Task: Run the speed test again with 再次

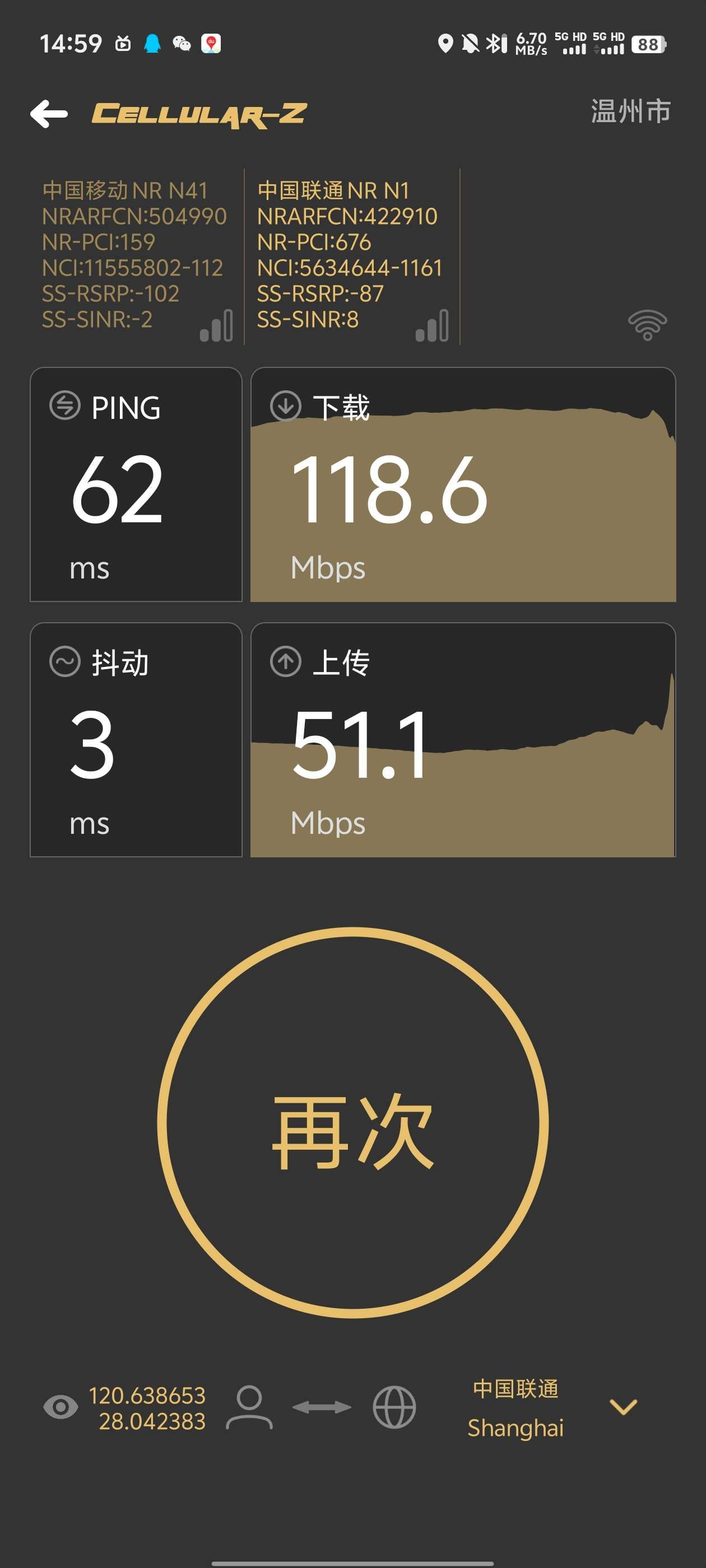Action: [x=352, y=1122]
